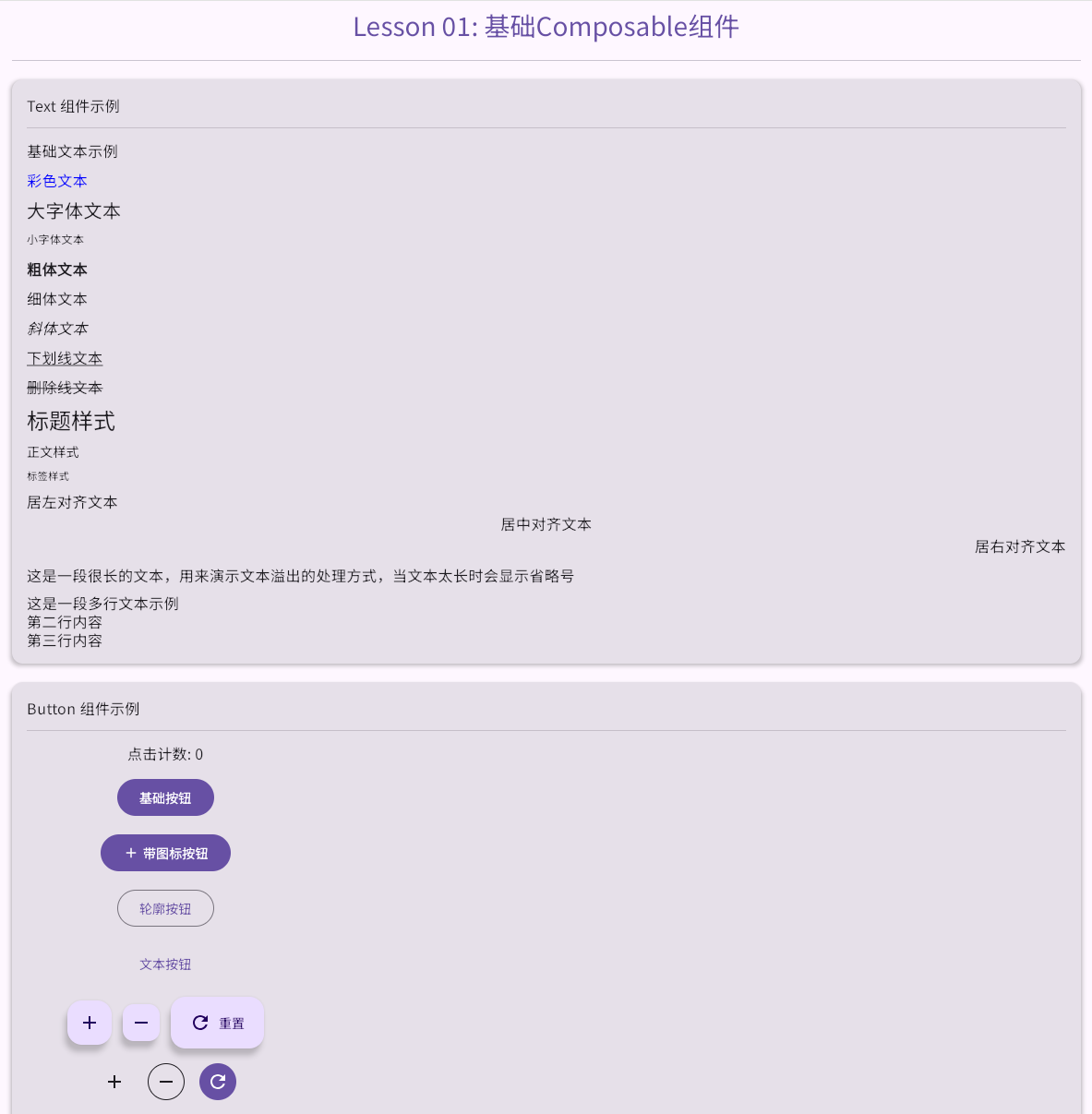1092x1114 pixels.
Task: Tap the 带图标按钮 button with plus icon
Action: pyautogui.click(x=165, y=853)
